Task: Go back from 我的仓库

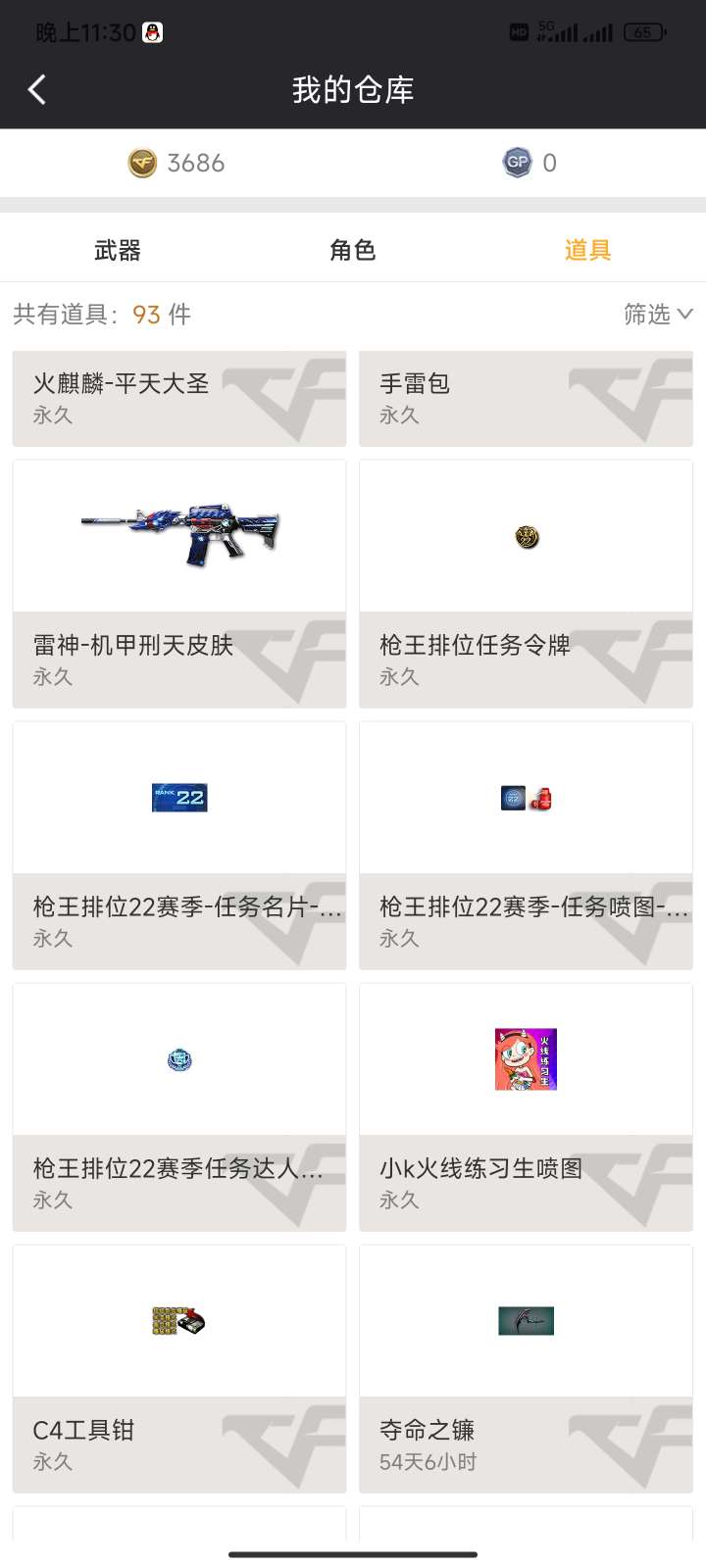Action: (37, 90)
